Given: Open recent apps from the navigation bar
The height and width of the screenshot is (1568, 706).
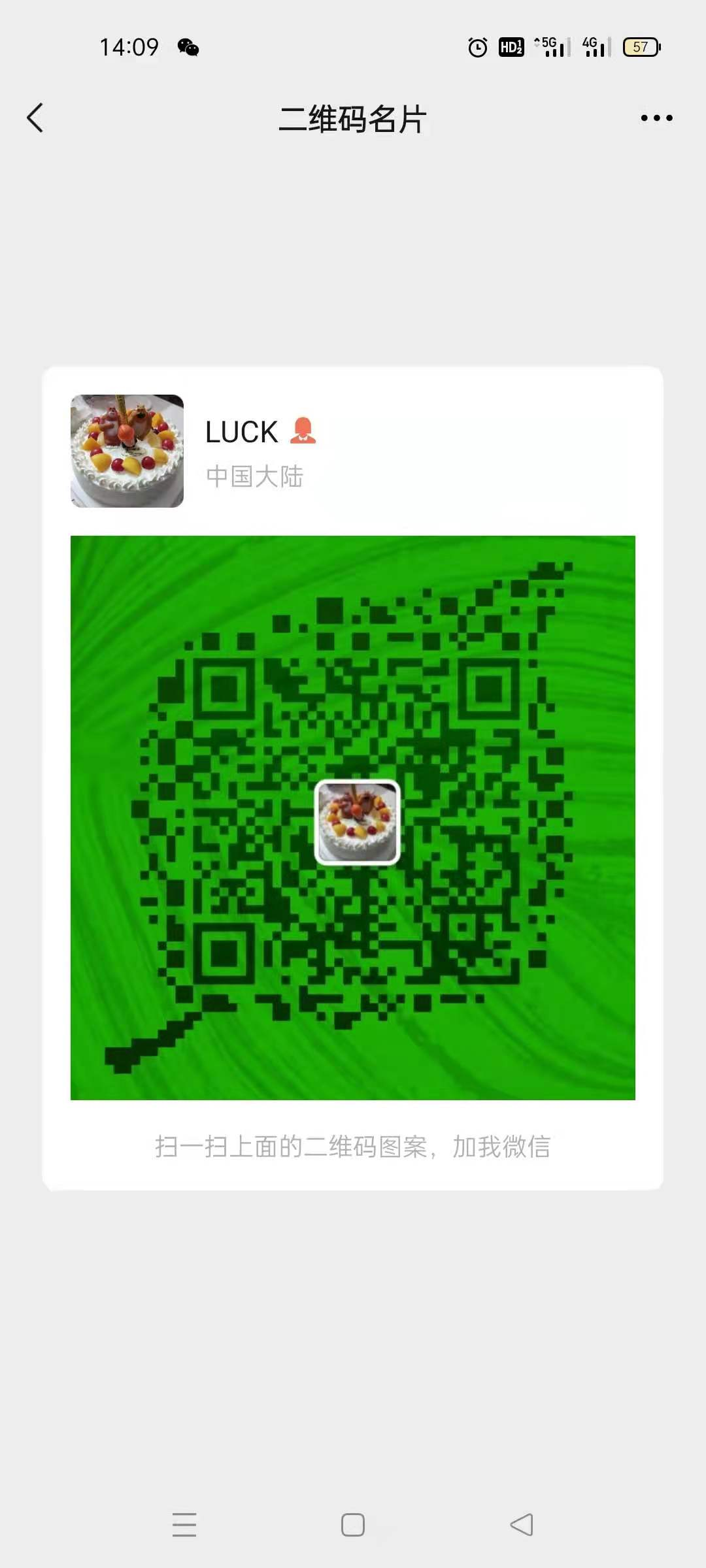Looking at the screenshot, I should 184,1525.
